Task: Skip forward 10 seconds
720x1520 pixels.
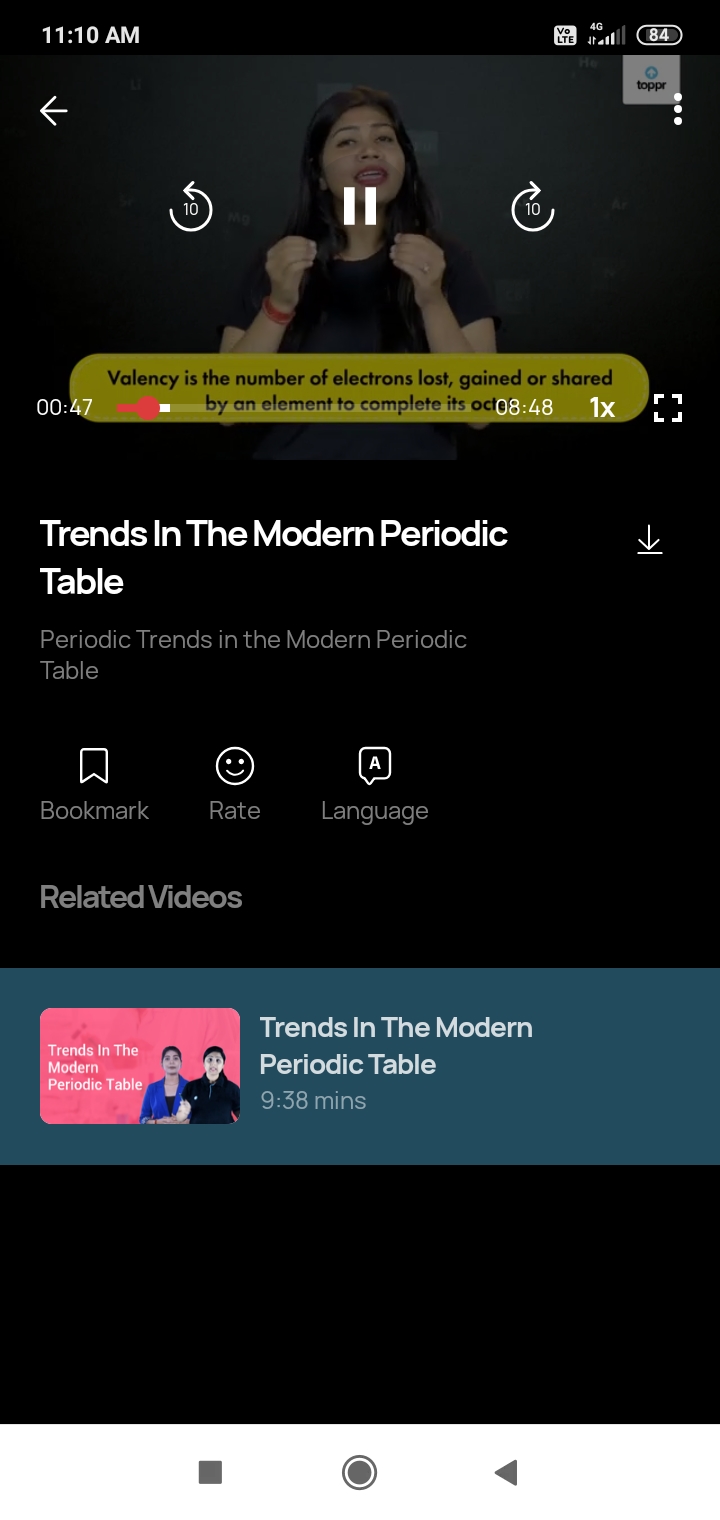Action: (532, 208)
